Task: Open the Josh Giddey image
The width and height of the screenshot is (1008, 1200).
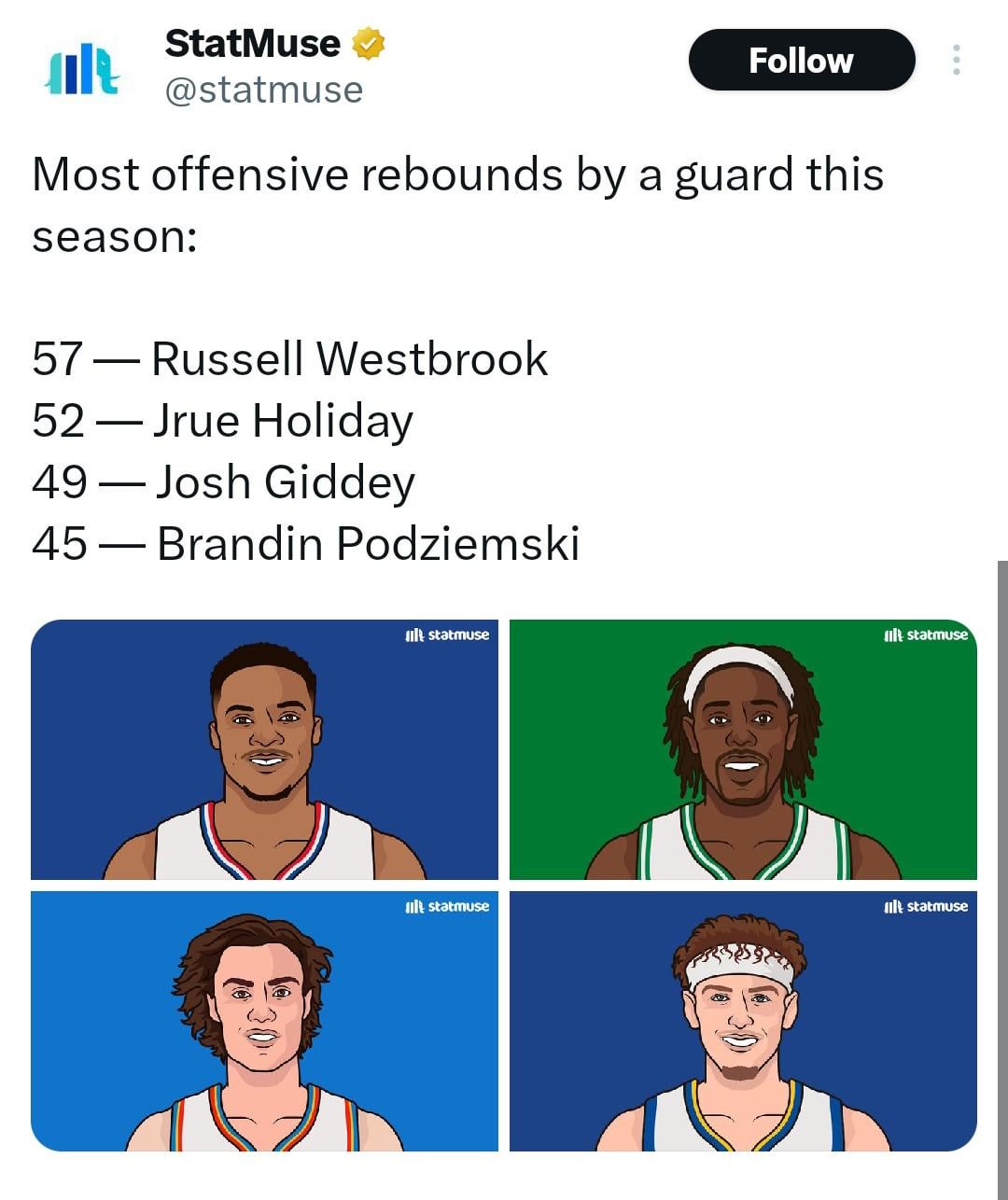Action: [x=264, y=1020]
